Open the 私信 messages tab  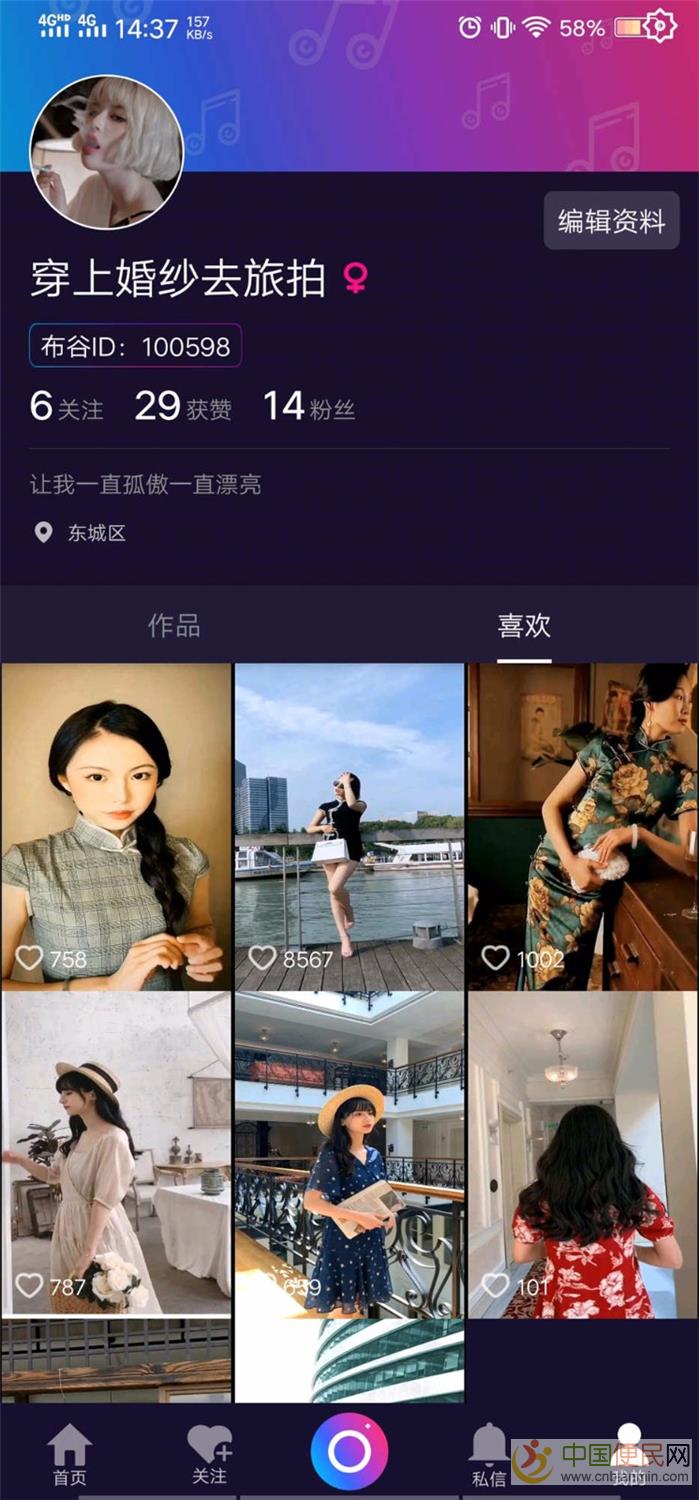pos(488,1455)
